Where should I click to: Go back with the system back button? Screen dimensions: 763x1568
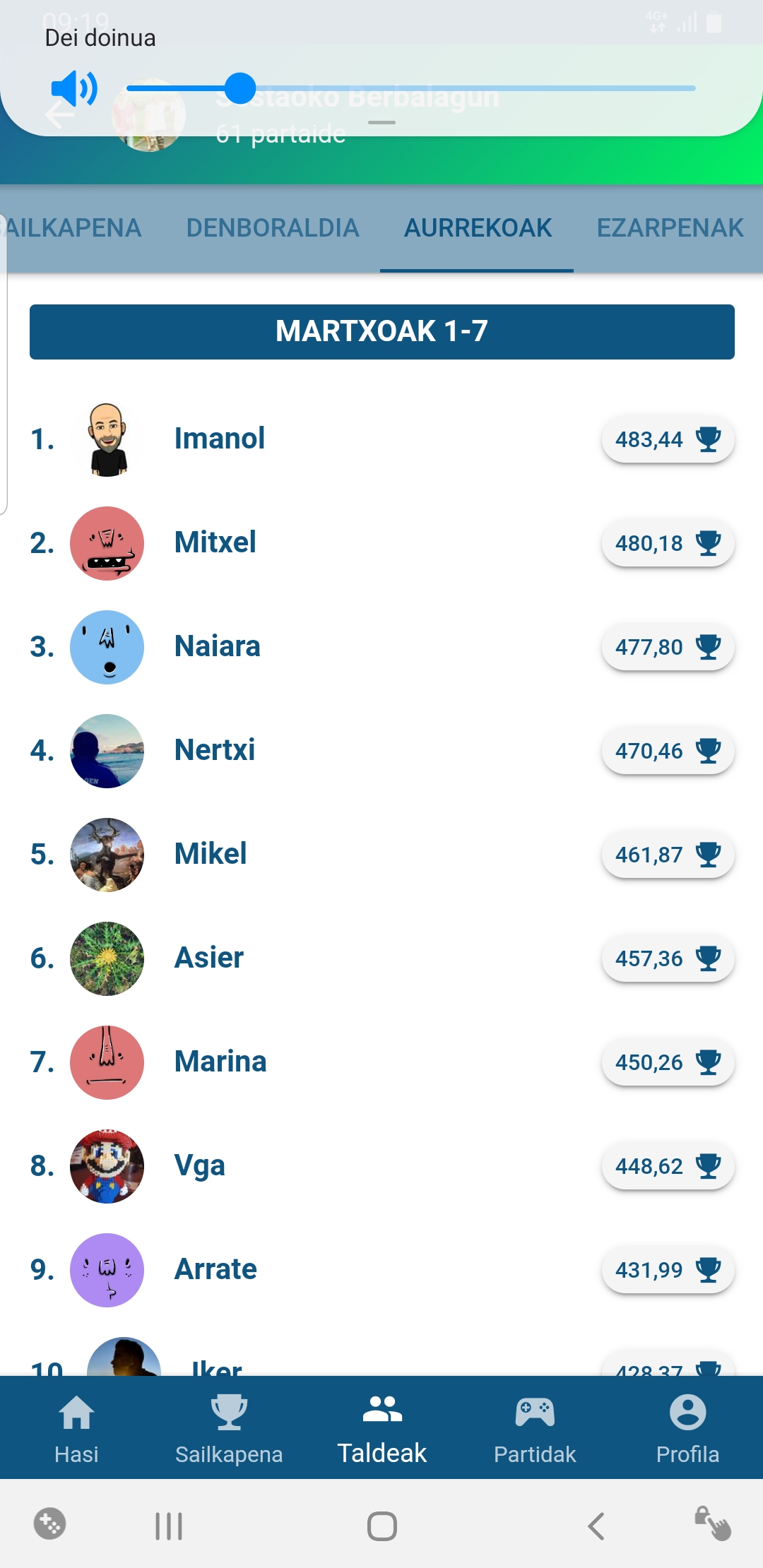point(596,1526)
